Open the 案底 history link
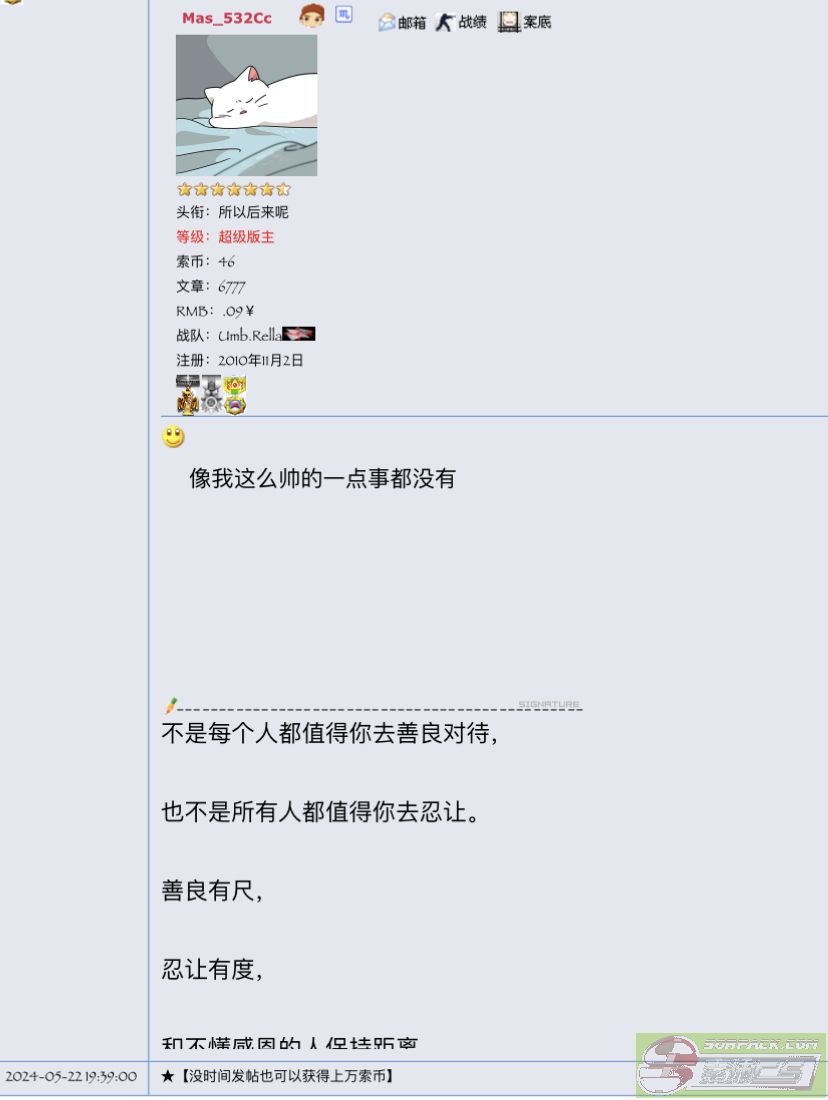This screenshot has width=828, height=1100. click(x=526, y=22)
